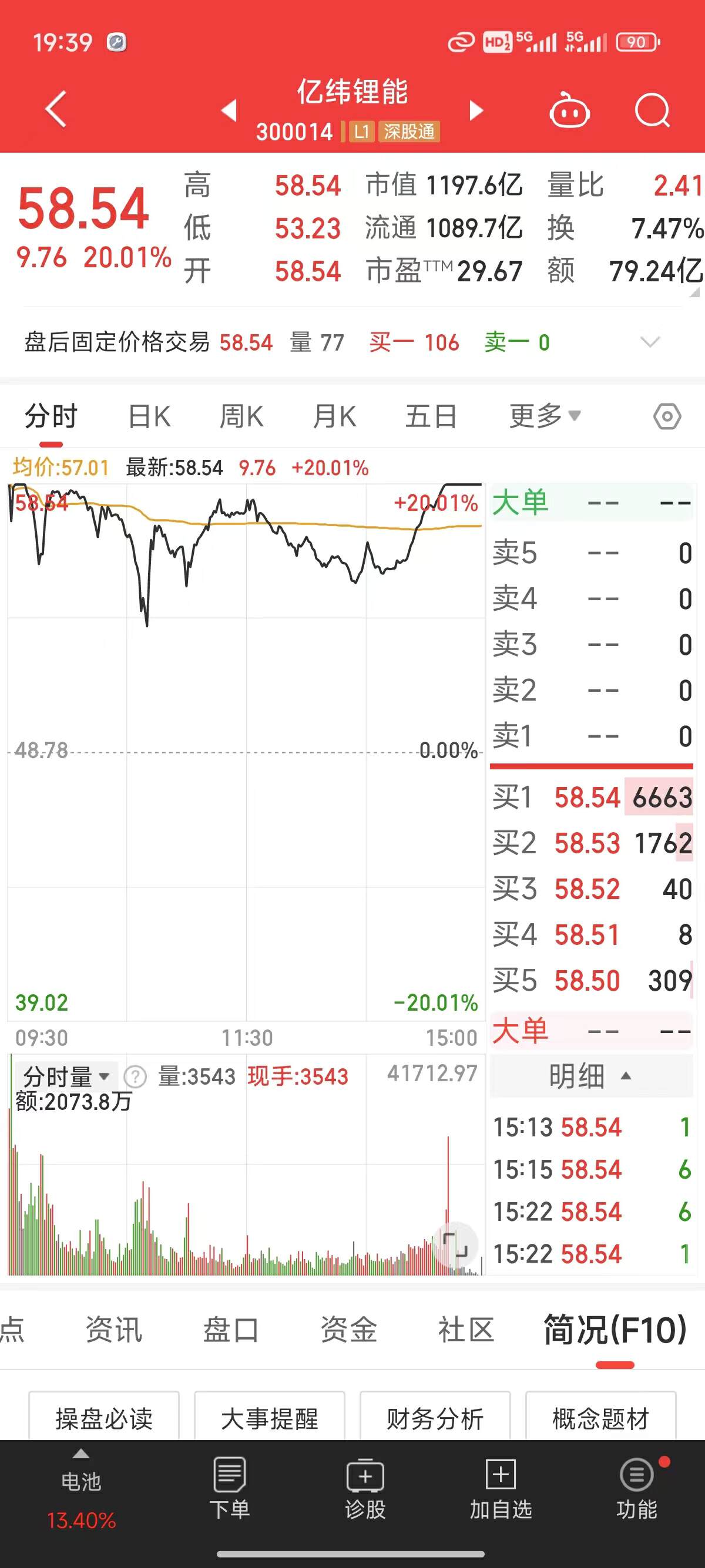Switch to the previous stock arrow
705x1568 pixels.
[x=229, y=110]
